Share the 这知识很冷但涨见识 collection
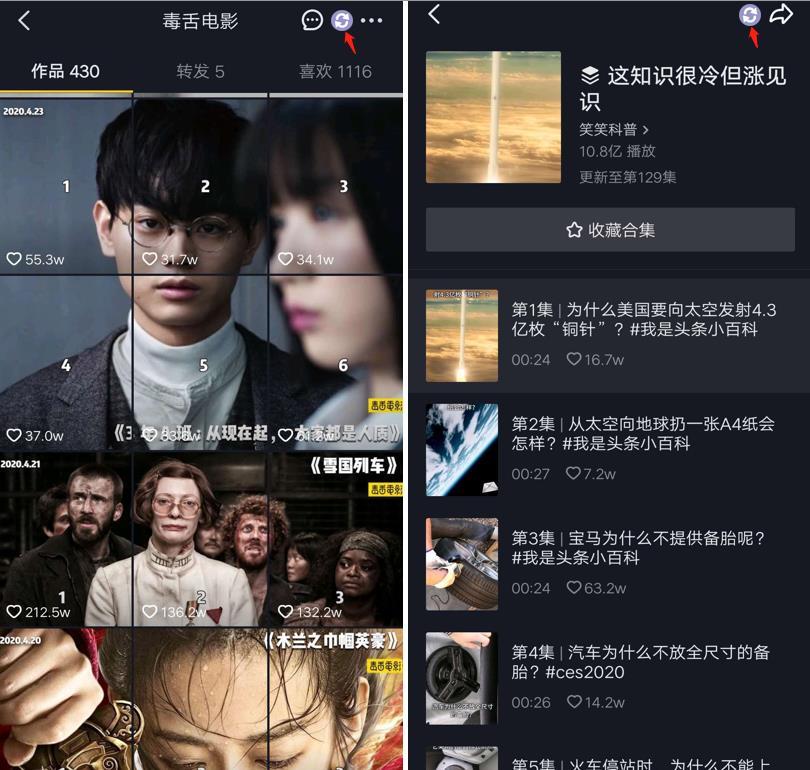810x770 pixels. pos(781,15)
